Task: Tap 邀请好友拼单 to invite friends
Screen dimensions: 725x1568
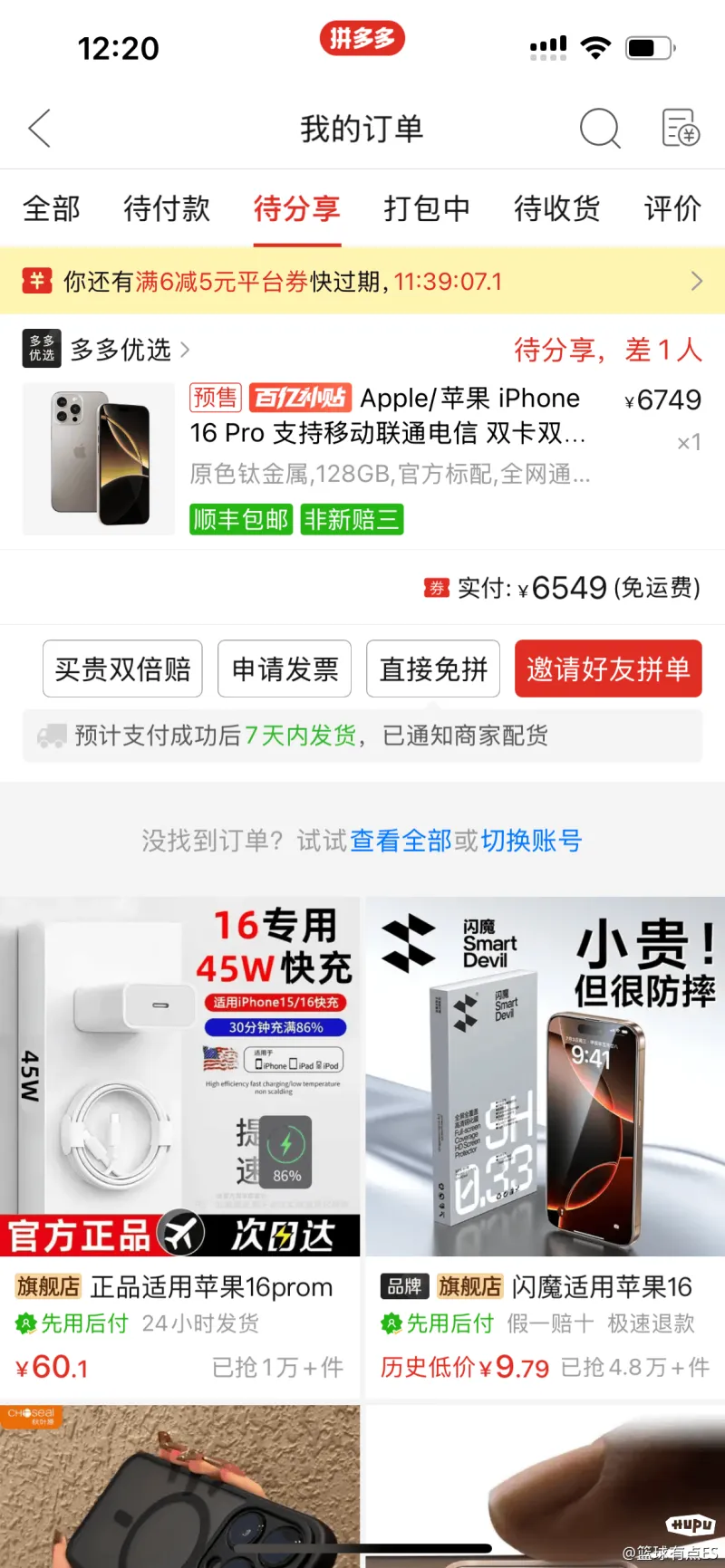Action: pyautogui.click(x=608, y=669)
